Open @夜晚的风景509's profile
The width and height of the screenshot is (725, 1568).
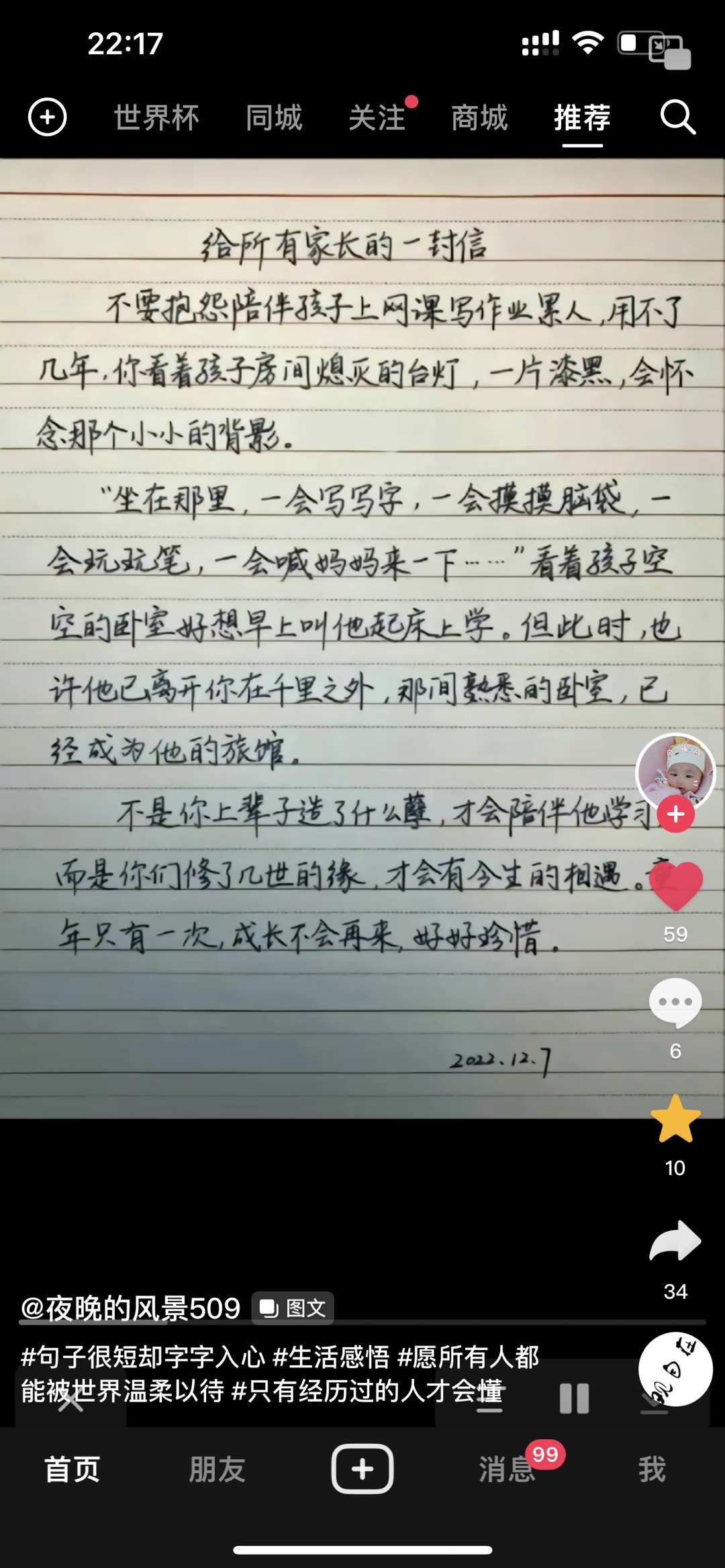(x=130, y=1308)
